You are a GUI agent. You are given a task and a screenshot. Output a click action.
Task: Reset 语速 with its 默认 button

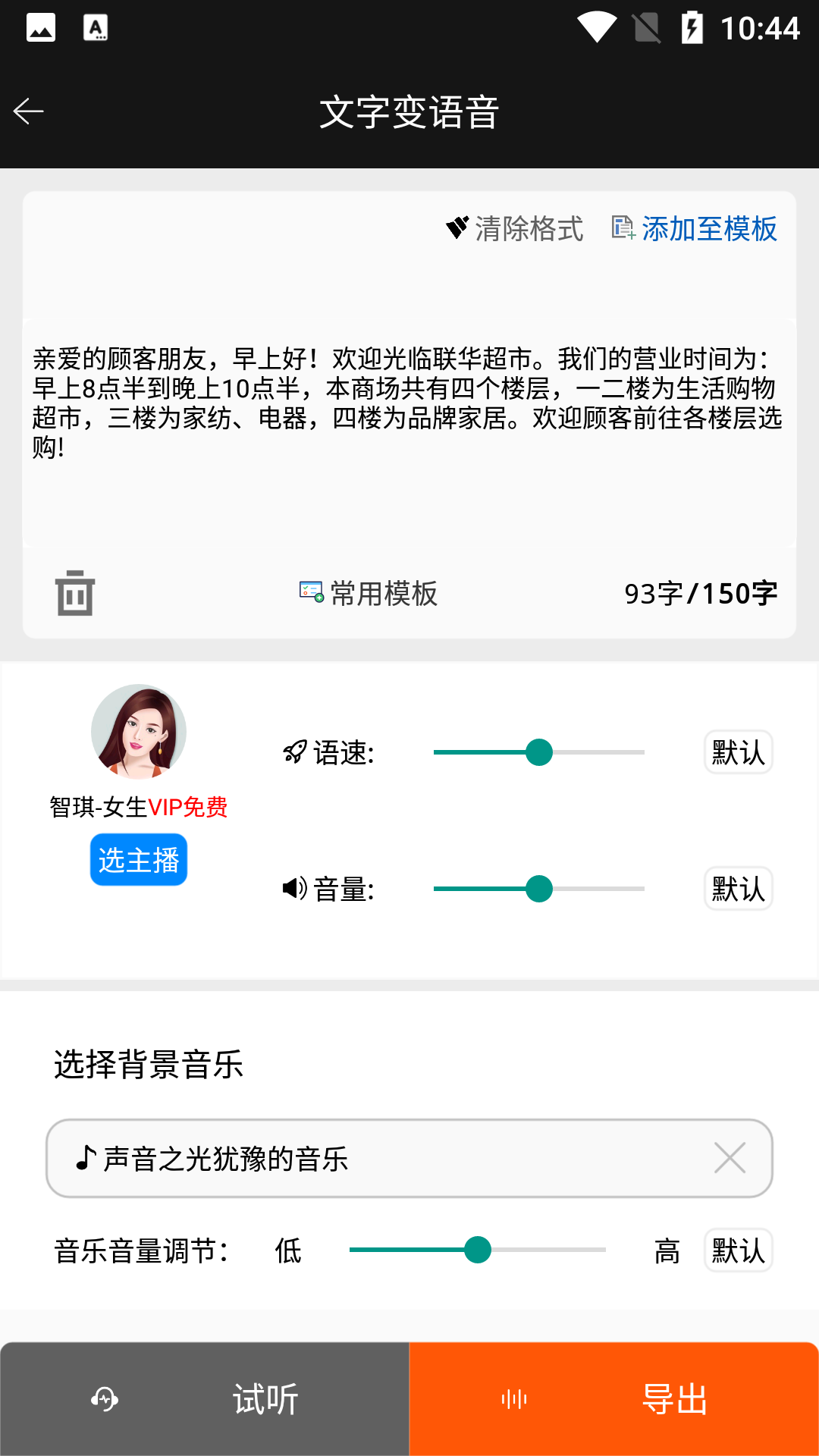(737, 752)
